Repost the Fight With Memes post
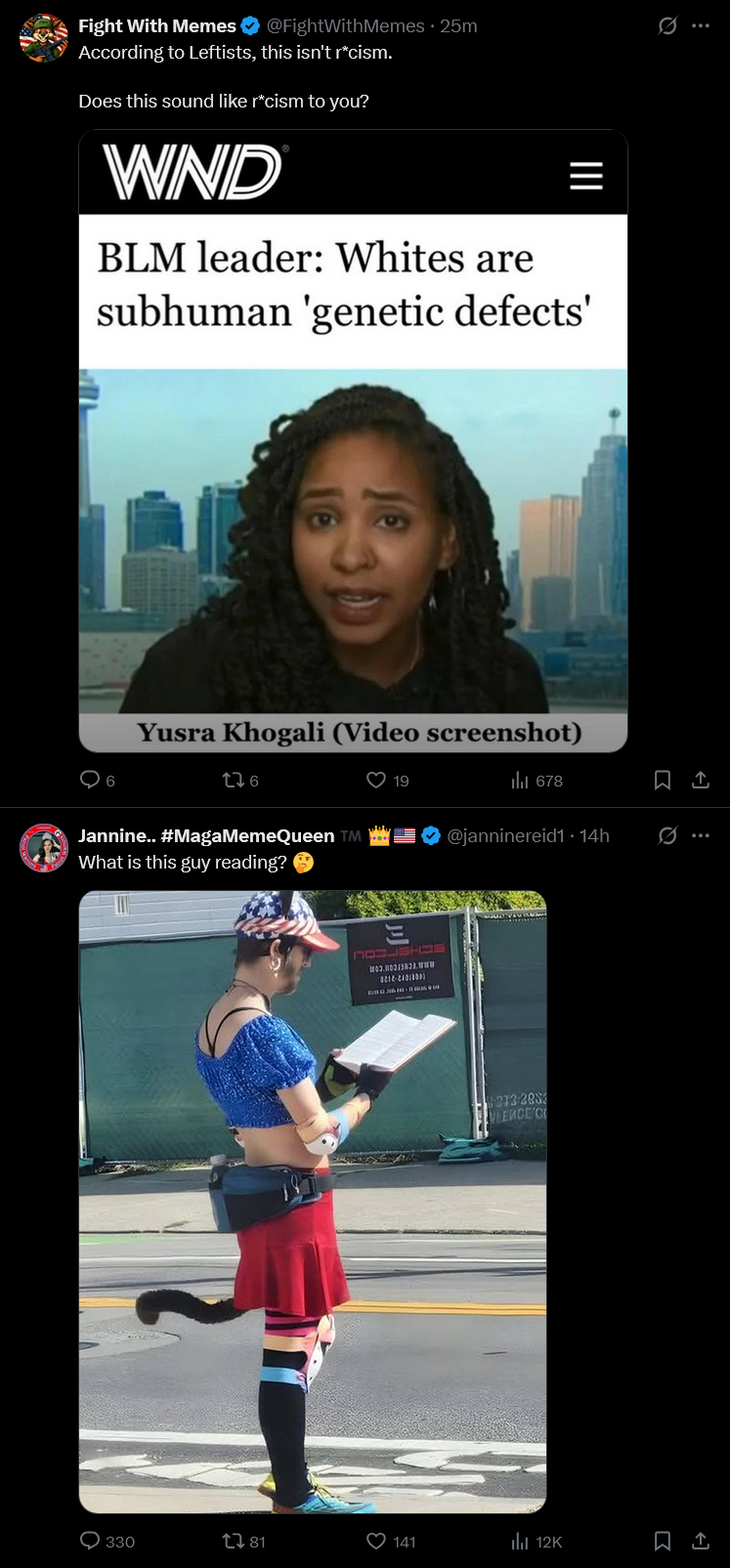Viewport: 730px width, 1568px height. (x=233, y=780)
